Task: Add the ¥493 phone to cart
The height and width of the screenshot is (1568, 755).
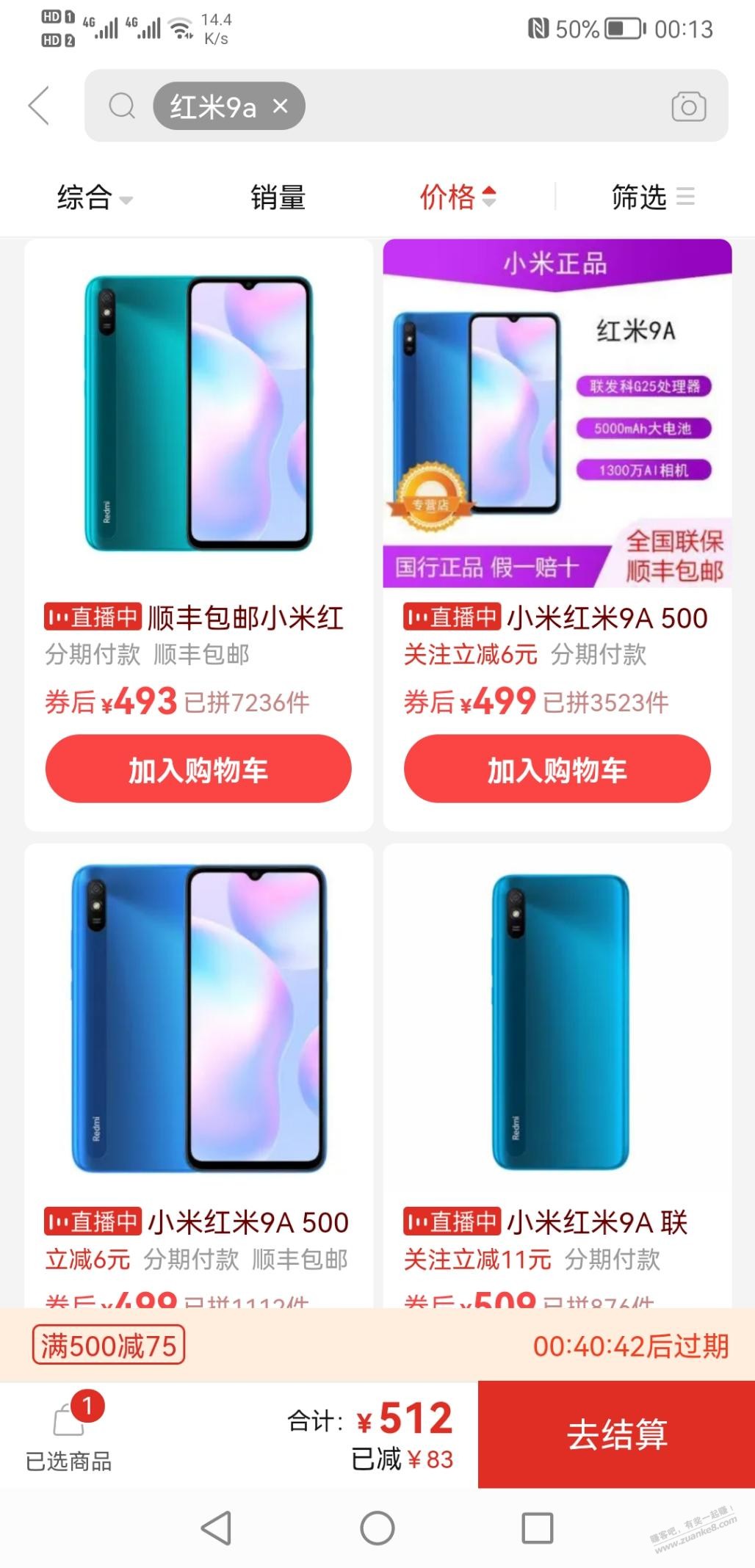Action: [198, 769]
